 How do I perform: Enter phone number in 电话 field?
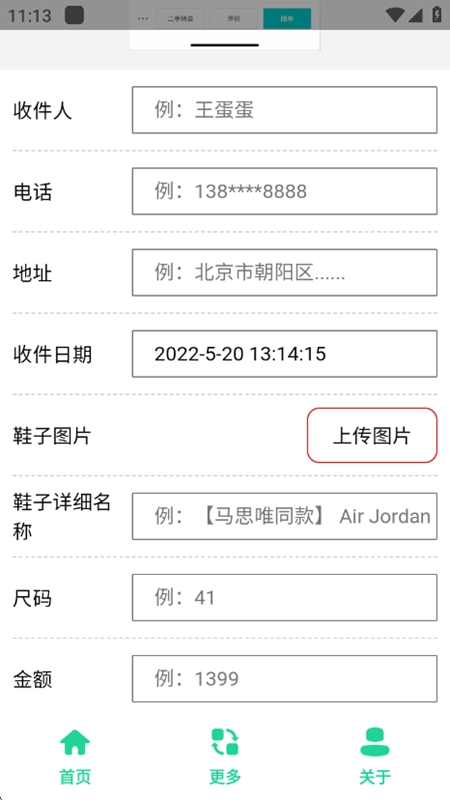pos(285,191)
